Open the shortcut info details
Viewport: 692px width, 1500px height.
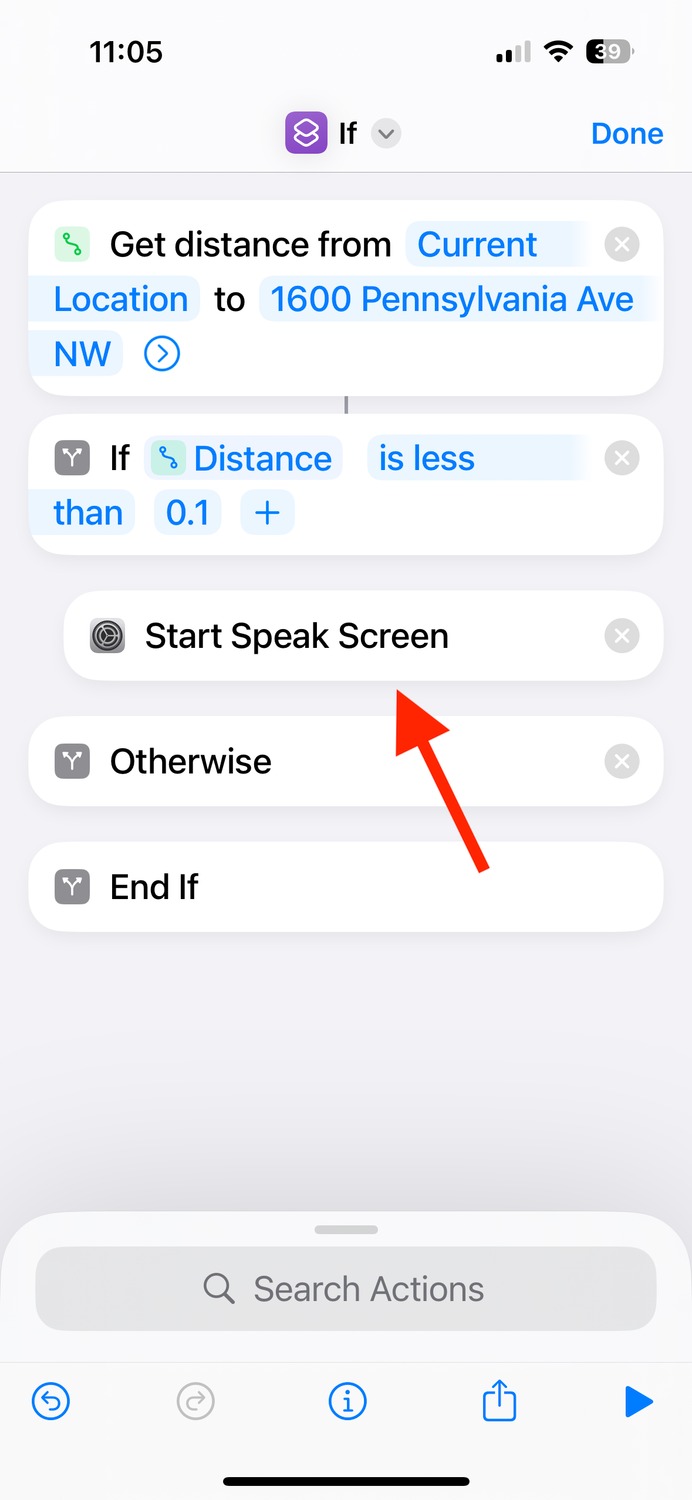click(347, 1402)
